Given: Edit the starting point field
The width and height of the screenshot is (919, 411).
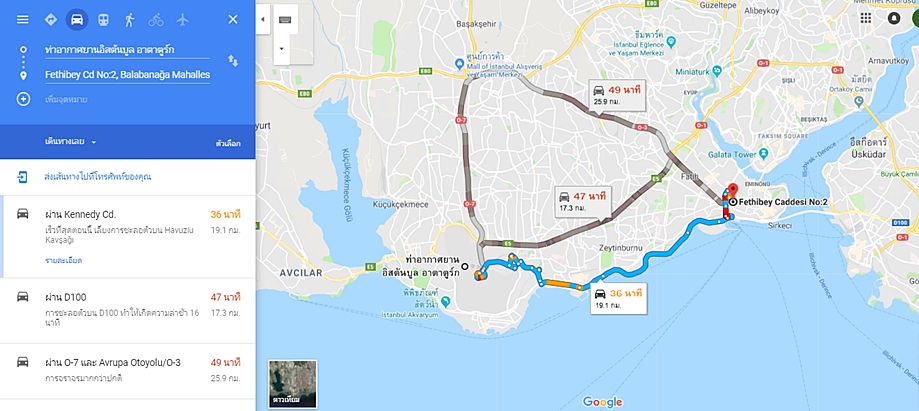Looking at the screenshot, I should (x=125, y=49).
